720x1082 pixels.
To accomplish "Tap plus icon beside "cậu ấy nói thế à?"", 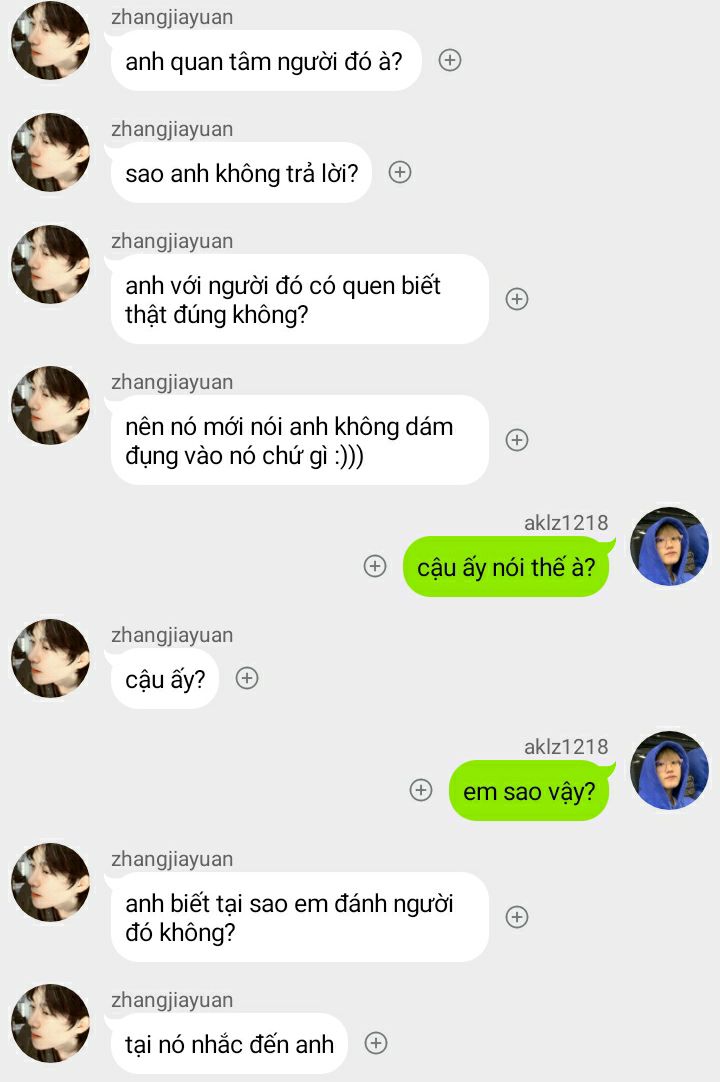I will 374,566.
